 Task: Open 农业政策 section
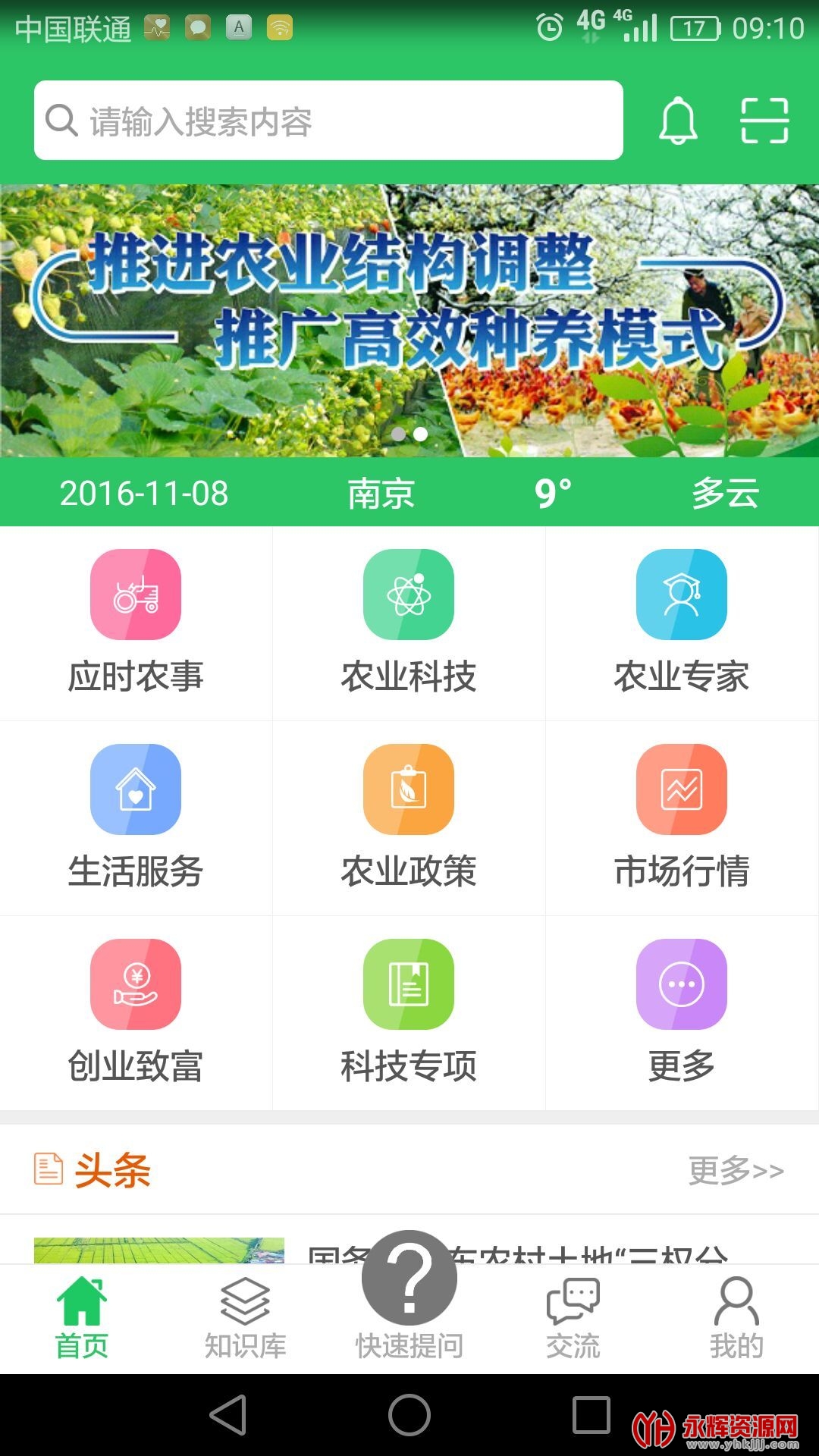pos(409,817)
